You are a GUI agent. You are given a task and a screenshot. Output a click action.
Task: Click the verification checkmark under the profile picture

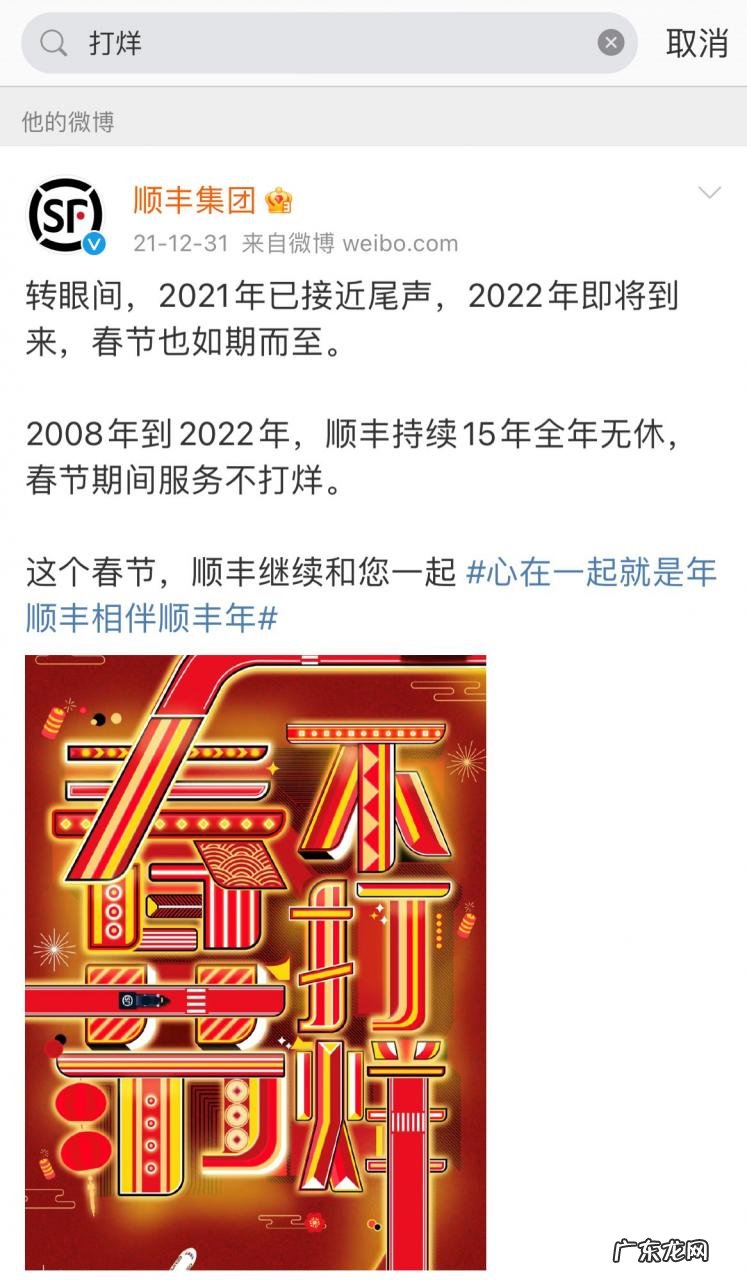(x=93, y=241)
